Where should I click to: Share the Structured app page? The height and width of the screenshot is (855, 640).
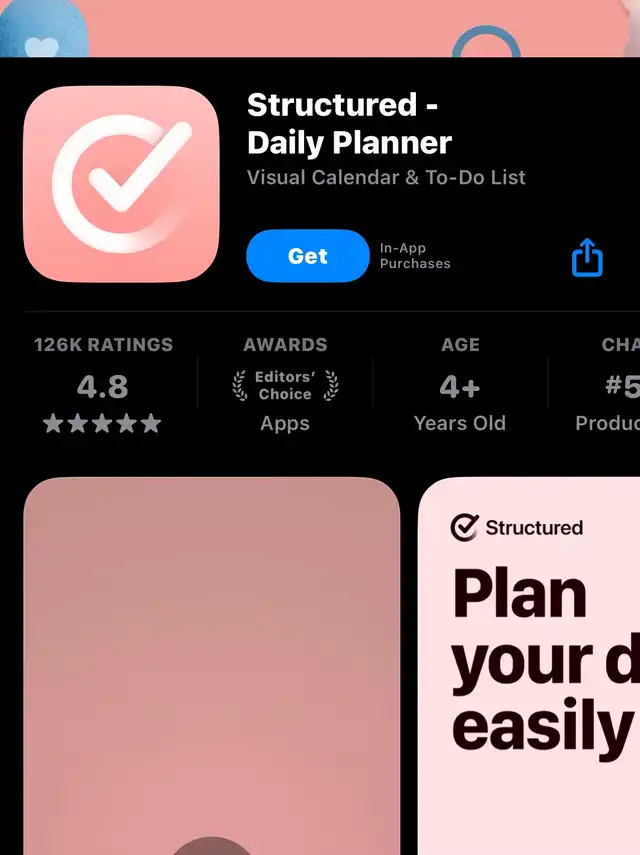click(x=587, y=257)
